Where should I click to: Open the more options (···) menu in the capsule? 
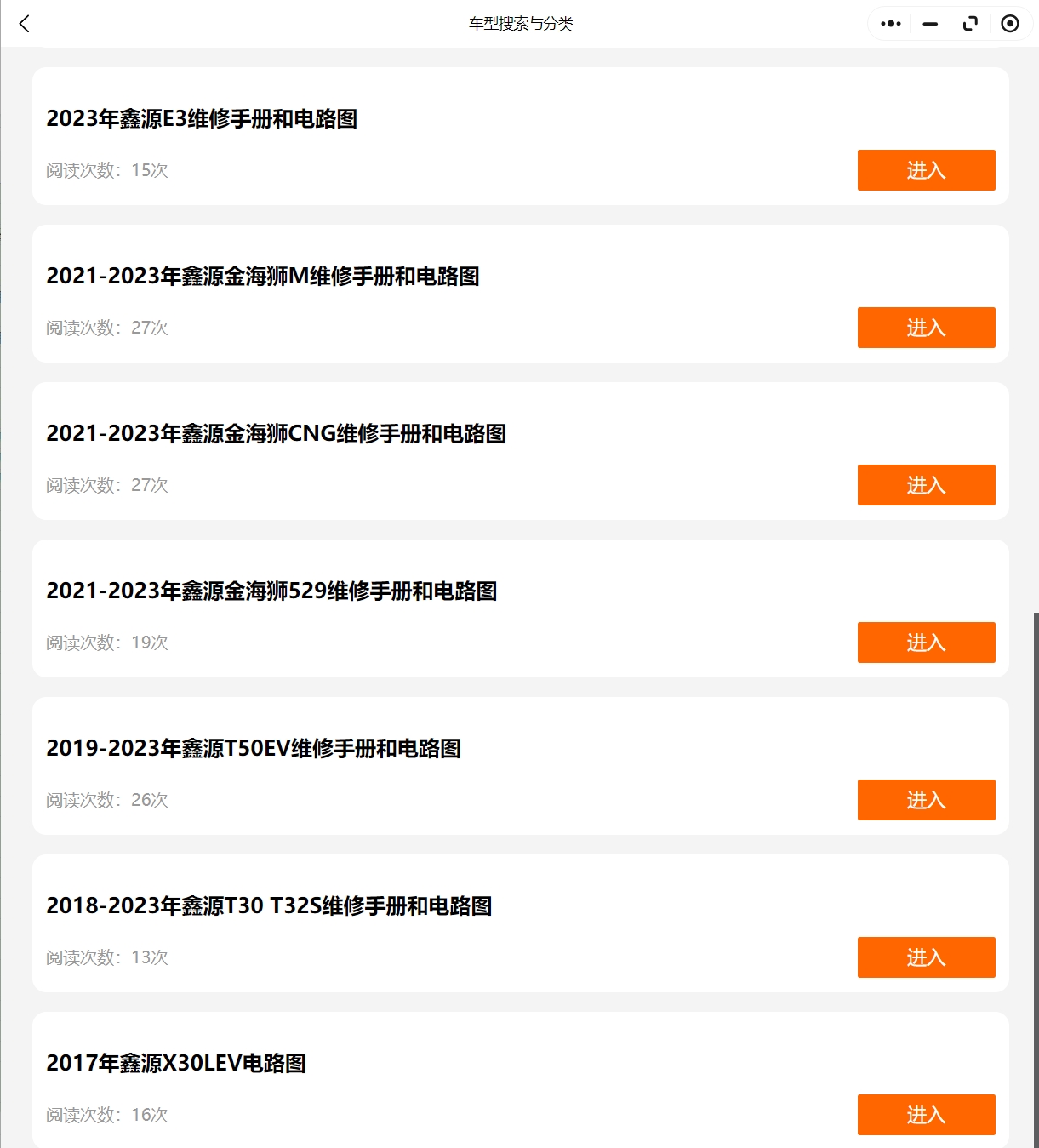point(888,23)
